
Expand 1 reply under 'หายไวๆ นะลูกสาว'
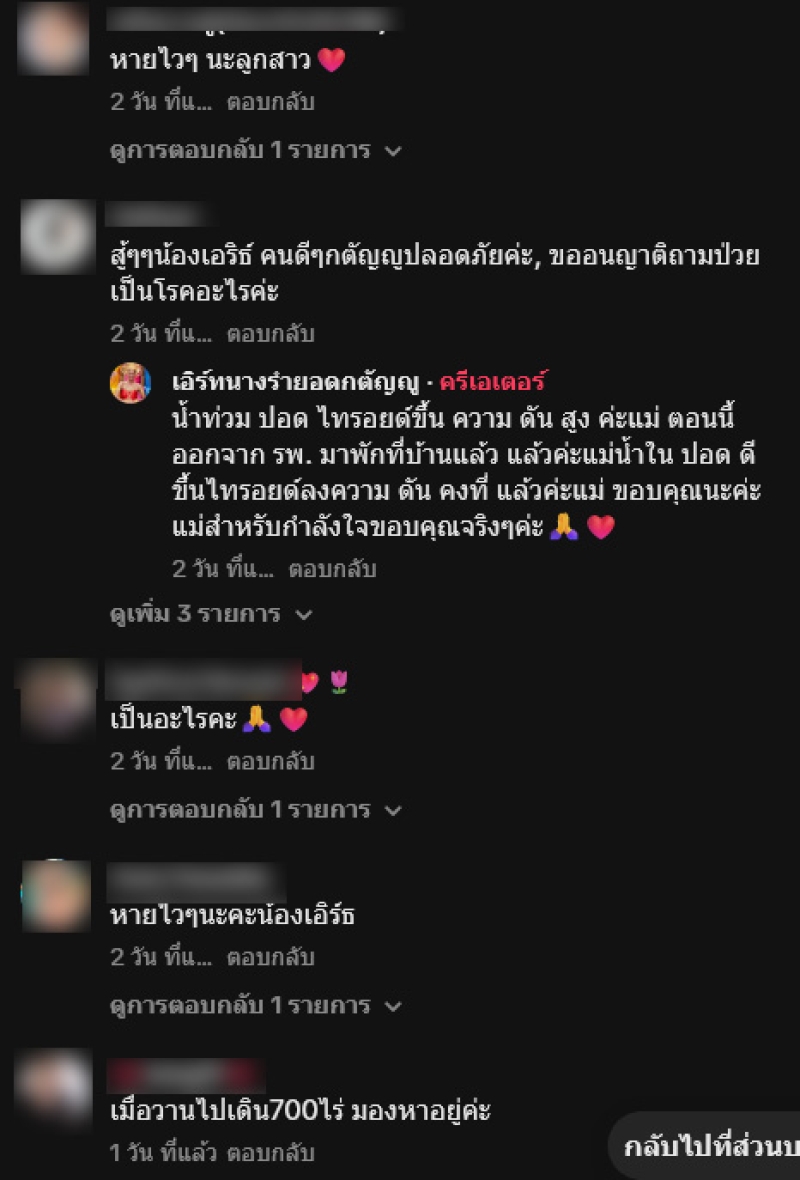255,151
